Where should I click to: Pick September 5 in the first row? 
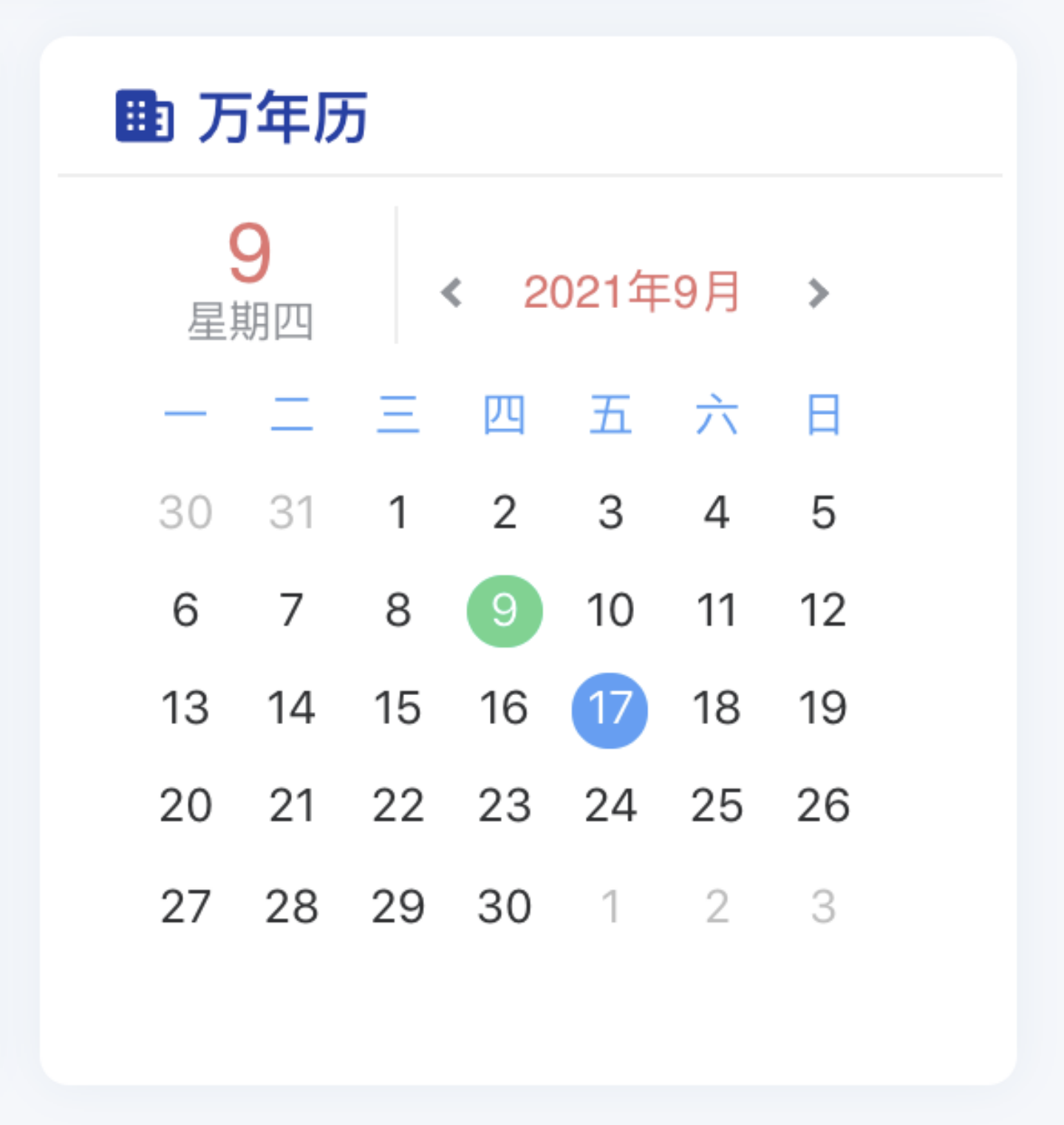click(x=822, y=513)
